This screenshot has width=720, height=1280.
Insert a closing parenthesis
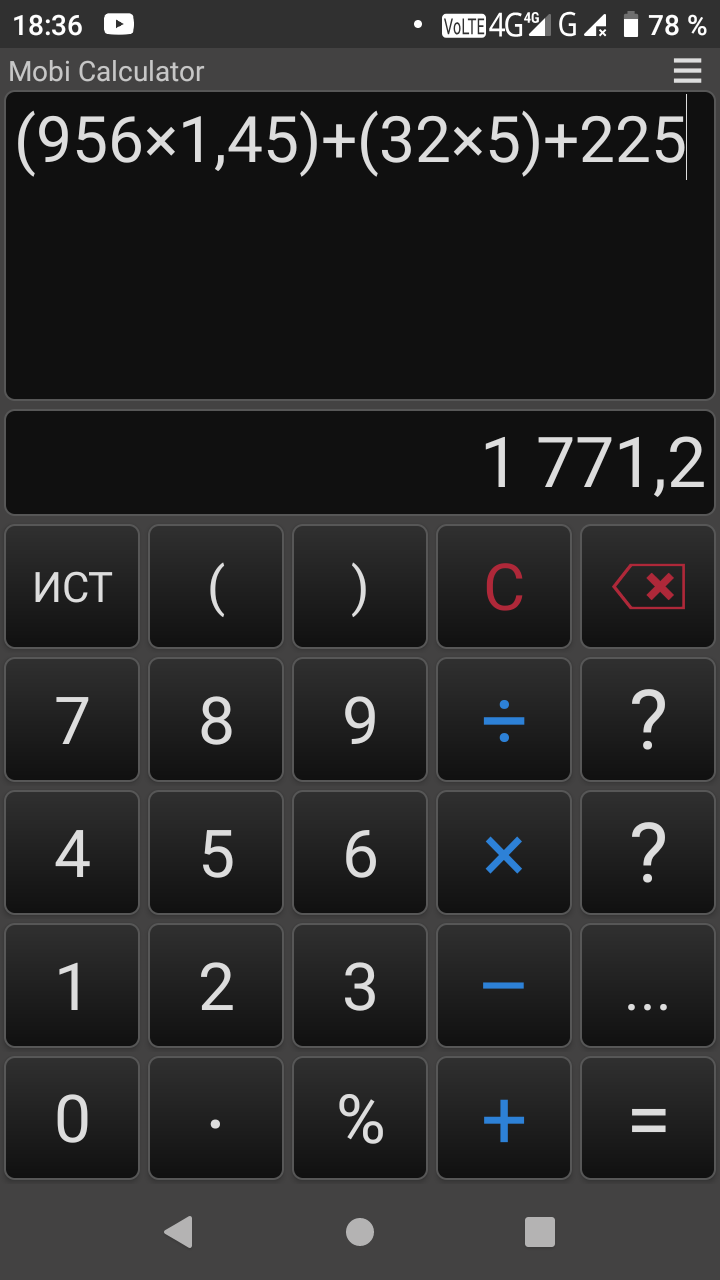coord(360,587)
